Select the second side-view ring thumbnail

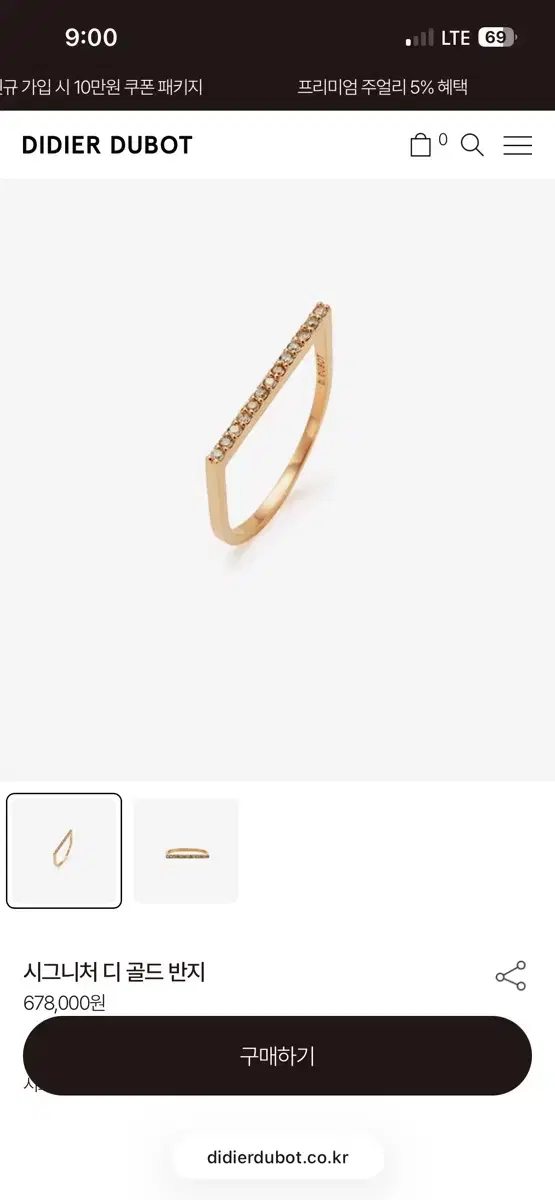186,851
